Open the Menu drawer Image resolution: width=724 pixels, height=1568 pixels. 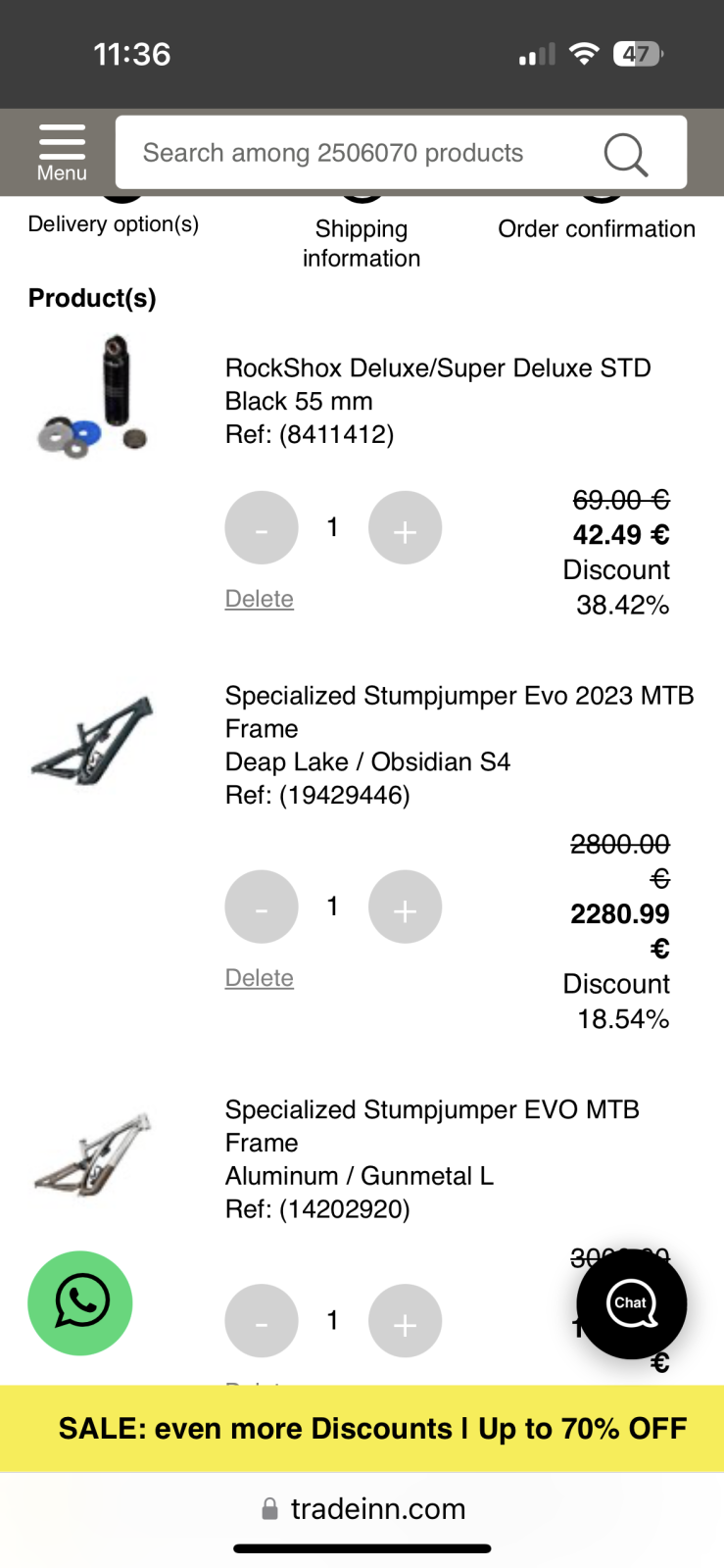click(x=62, y=153)
